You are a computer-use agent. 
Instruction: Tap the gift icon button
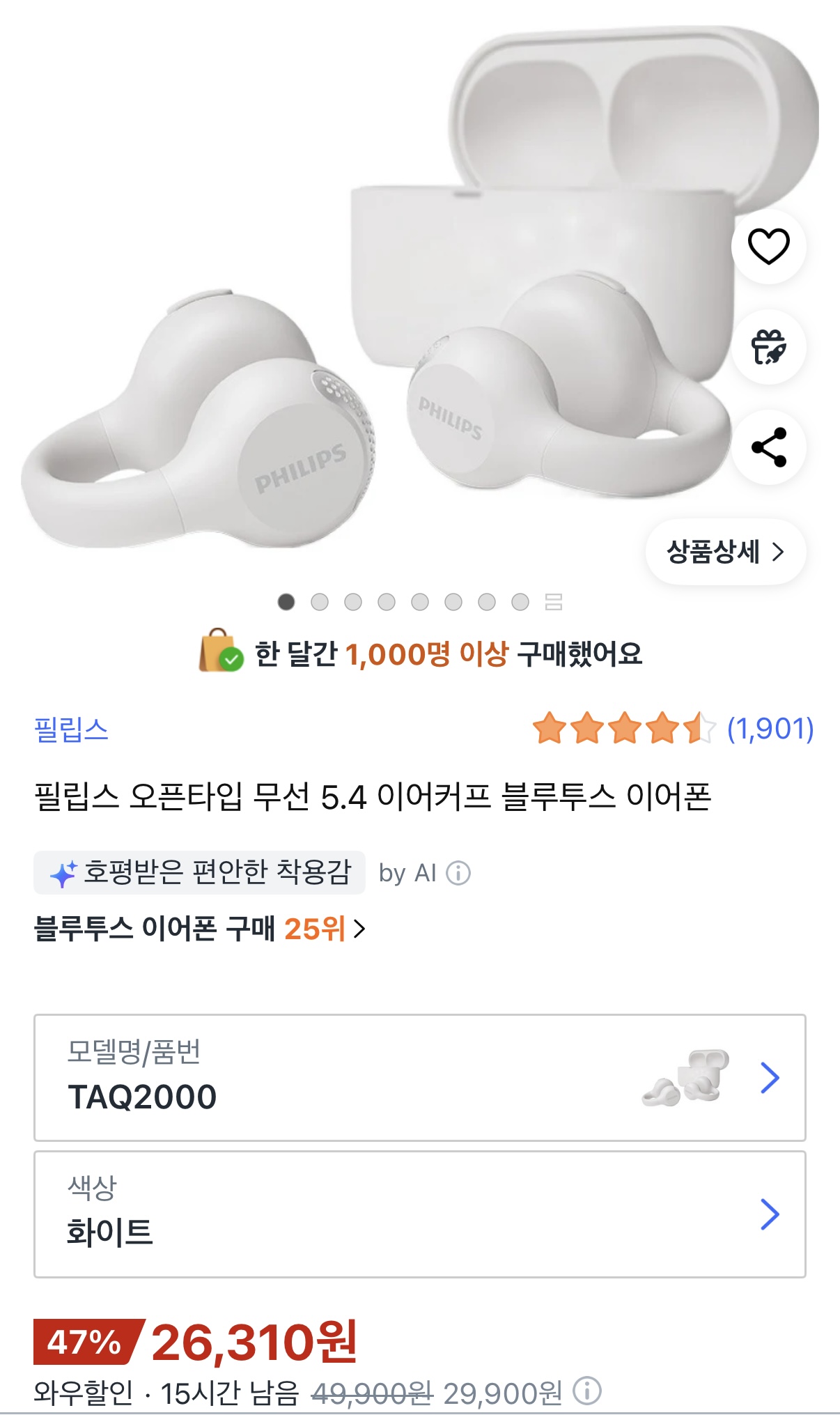(x=768, y=347)
